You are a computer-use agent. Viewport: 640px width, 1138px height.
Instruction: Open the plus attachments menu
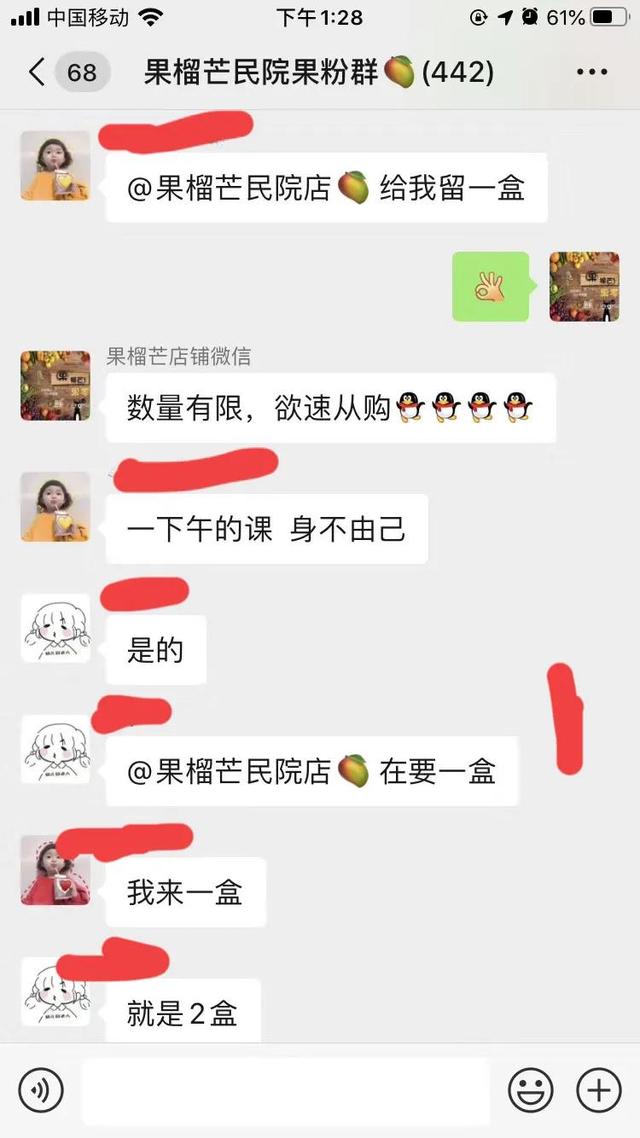coord(599,1089)
